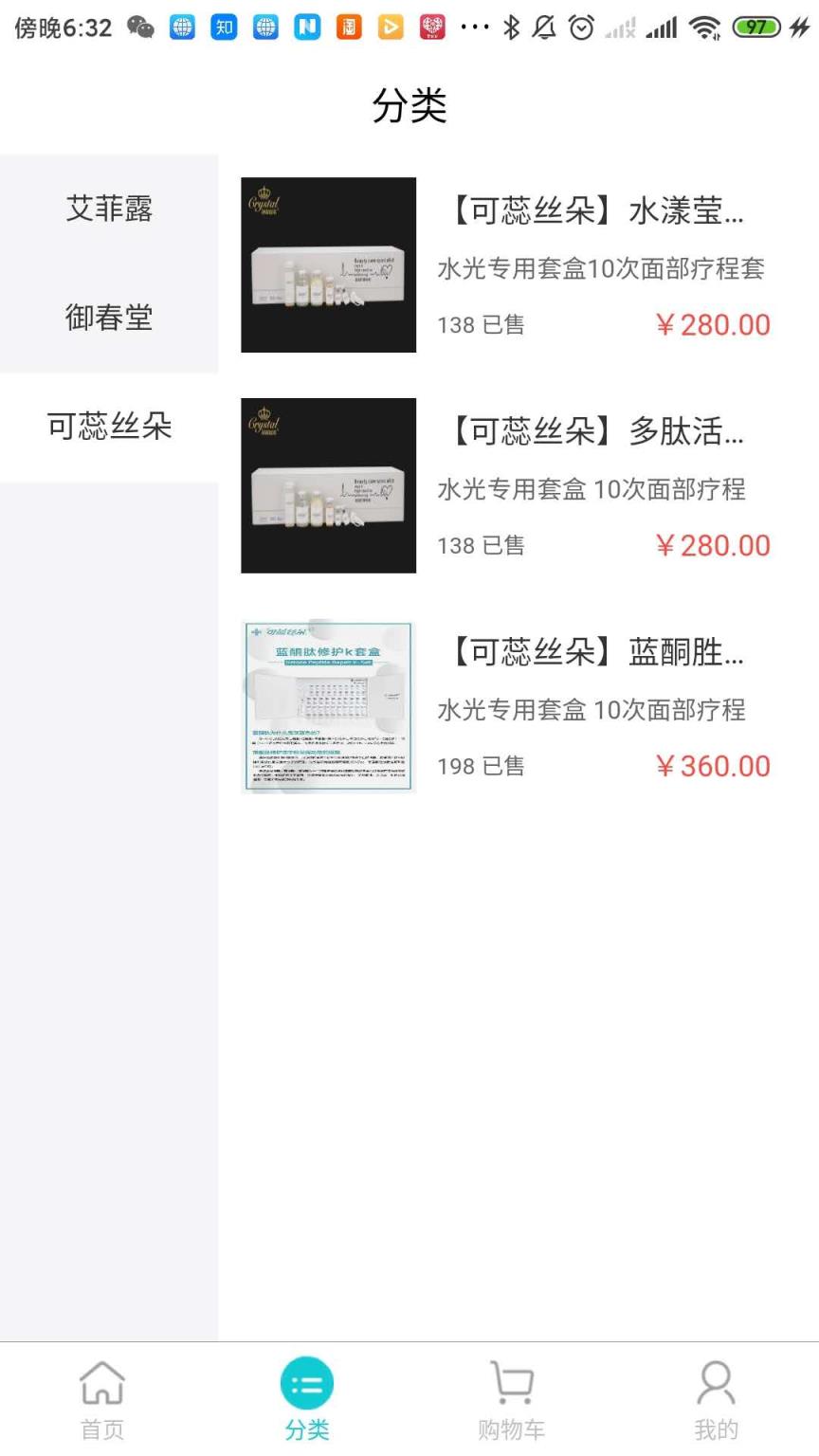This screenshot has width=819, height=1456.
Task: Tap the WeChat icon in the status bar
Action: [142, 27]
